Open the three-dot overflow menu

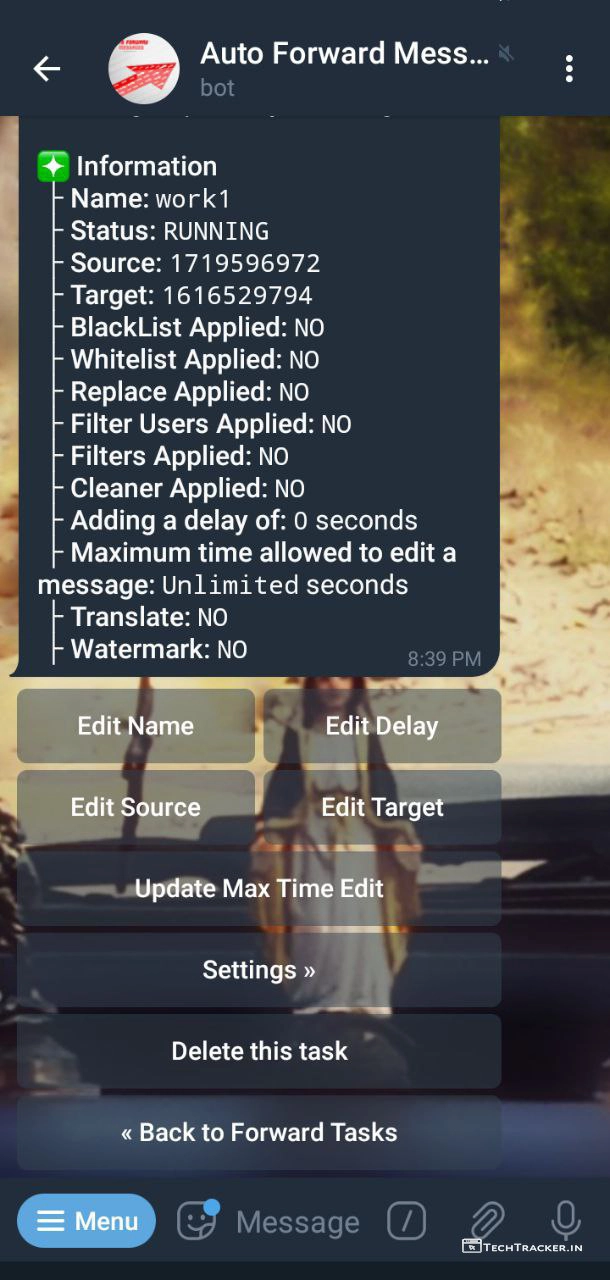(568, 68)
